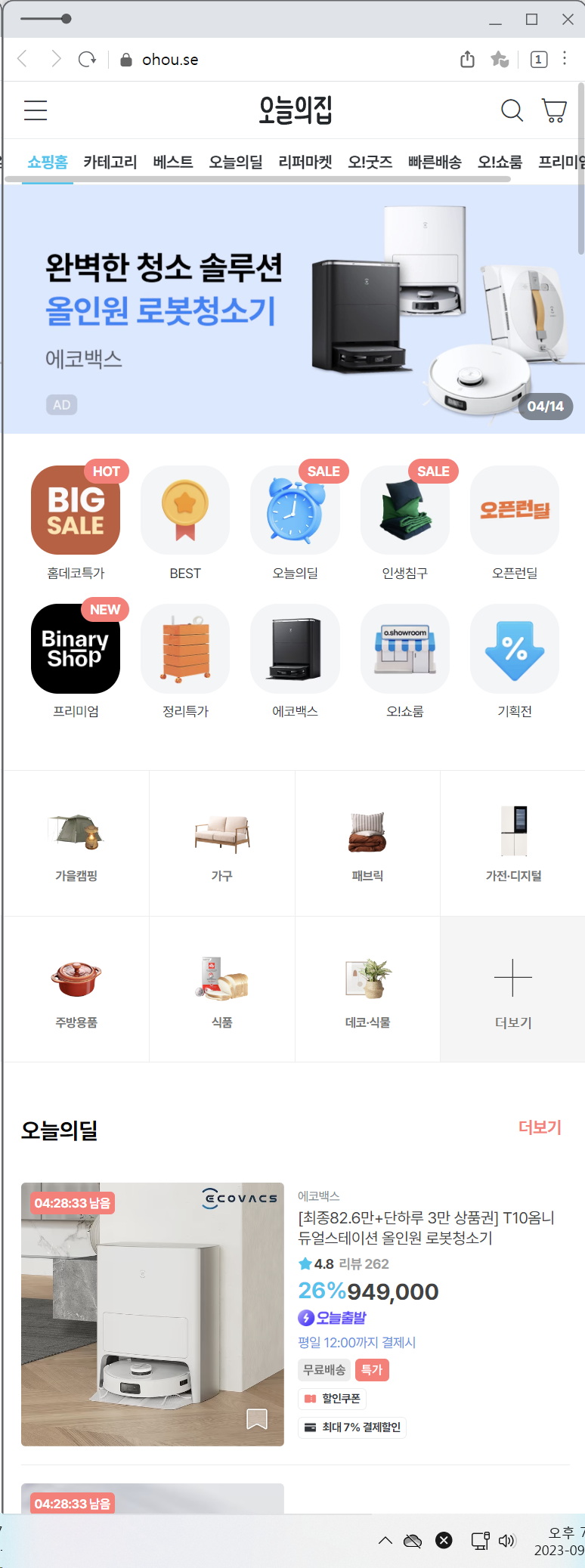585x1568 pixels.
Task: Tap 더보기 link next to 오늘의딜
Action: pos(540,1127)
